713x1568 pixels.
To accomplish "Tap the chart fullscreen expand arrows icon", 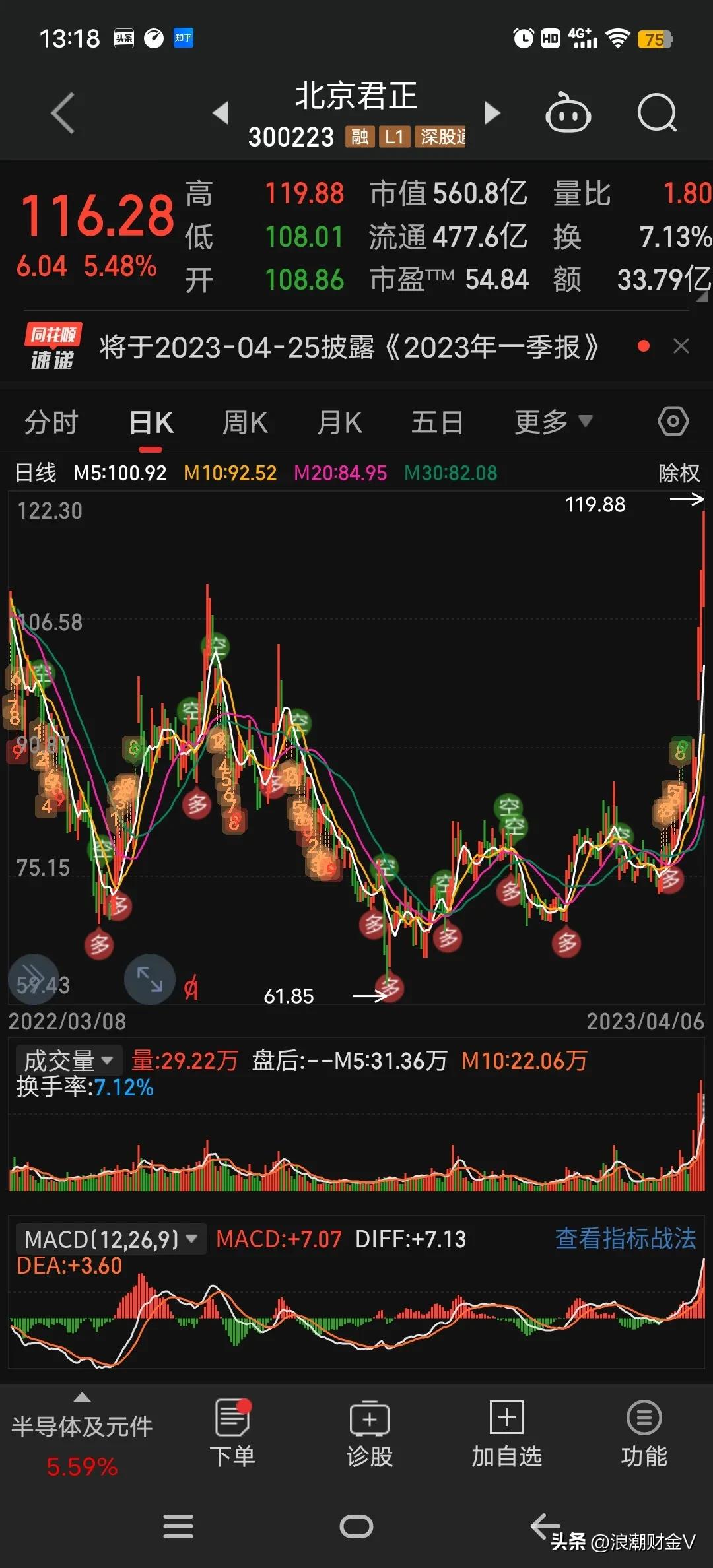I will [149, 979].
